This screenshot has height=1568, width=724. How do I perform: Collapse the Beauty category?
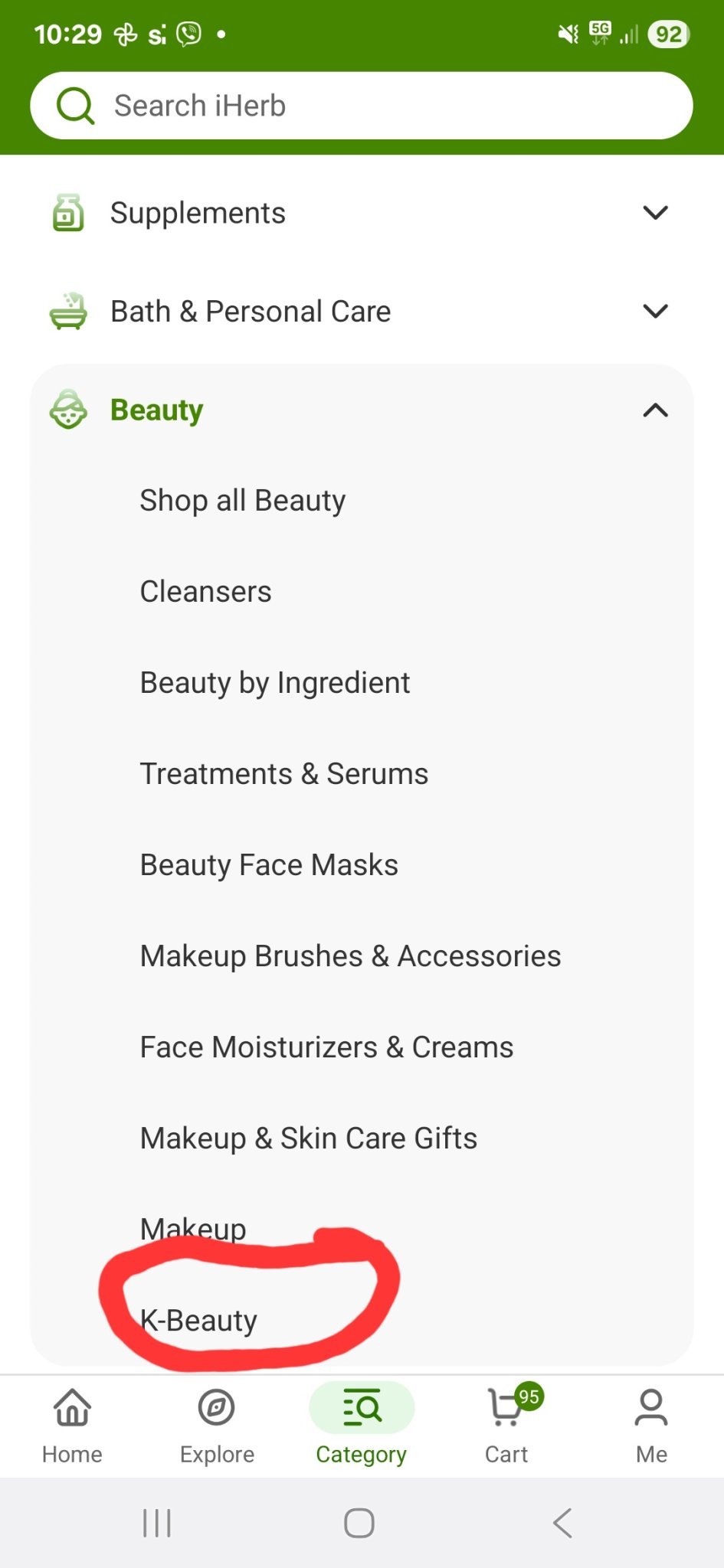tap(655, 410)
